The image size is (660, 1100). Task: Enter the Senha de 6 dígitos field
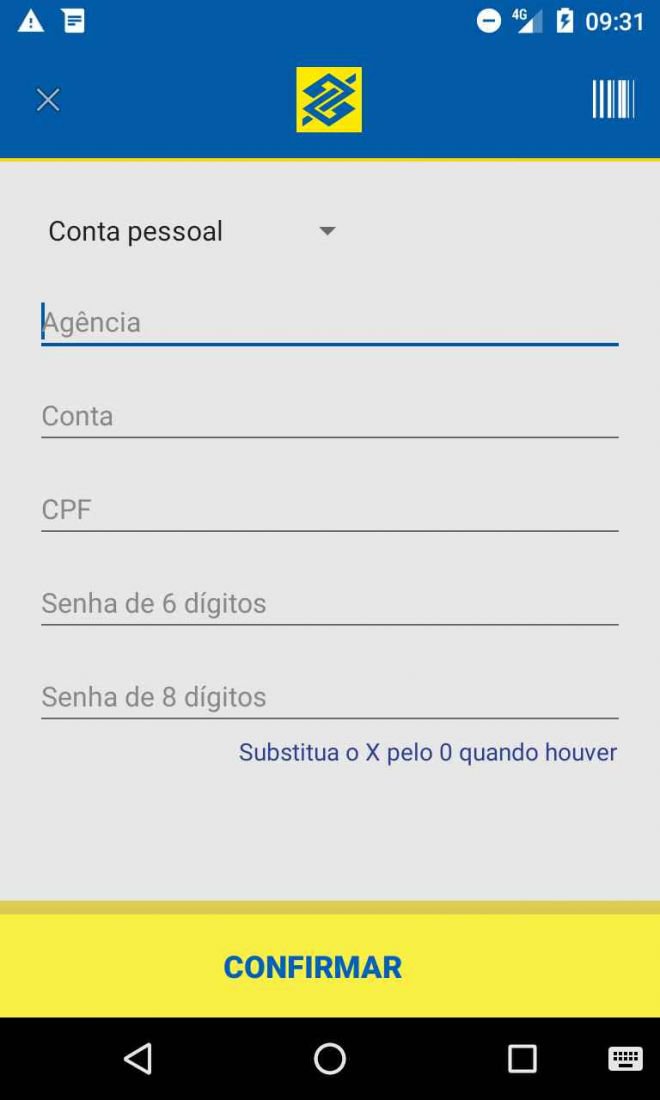coord(330,604)
